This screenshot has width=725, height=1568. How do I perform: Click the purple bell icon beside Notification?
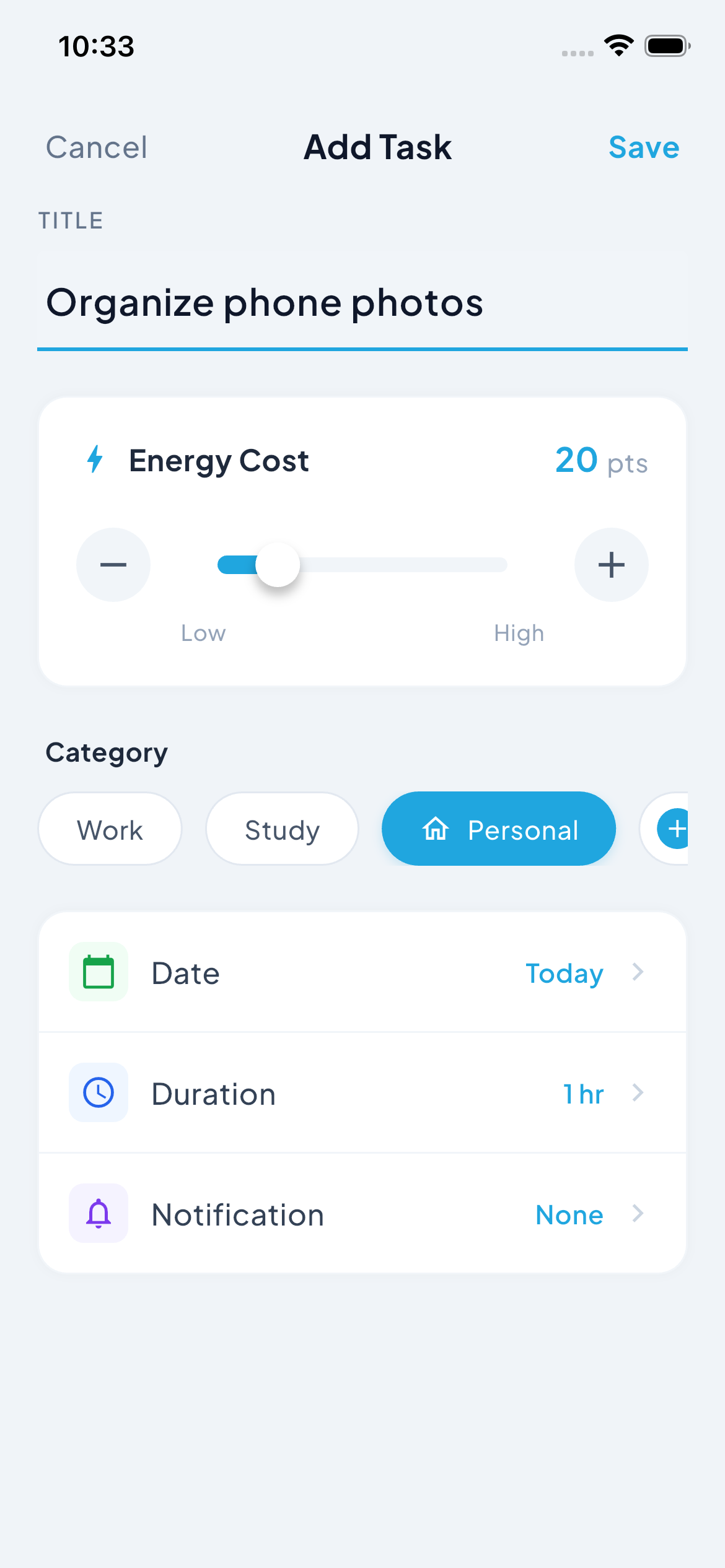[x=97, y=1213]
